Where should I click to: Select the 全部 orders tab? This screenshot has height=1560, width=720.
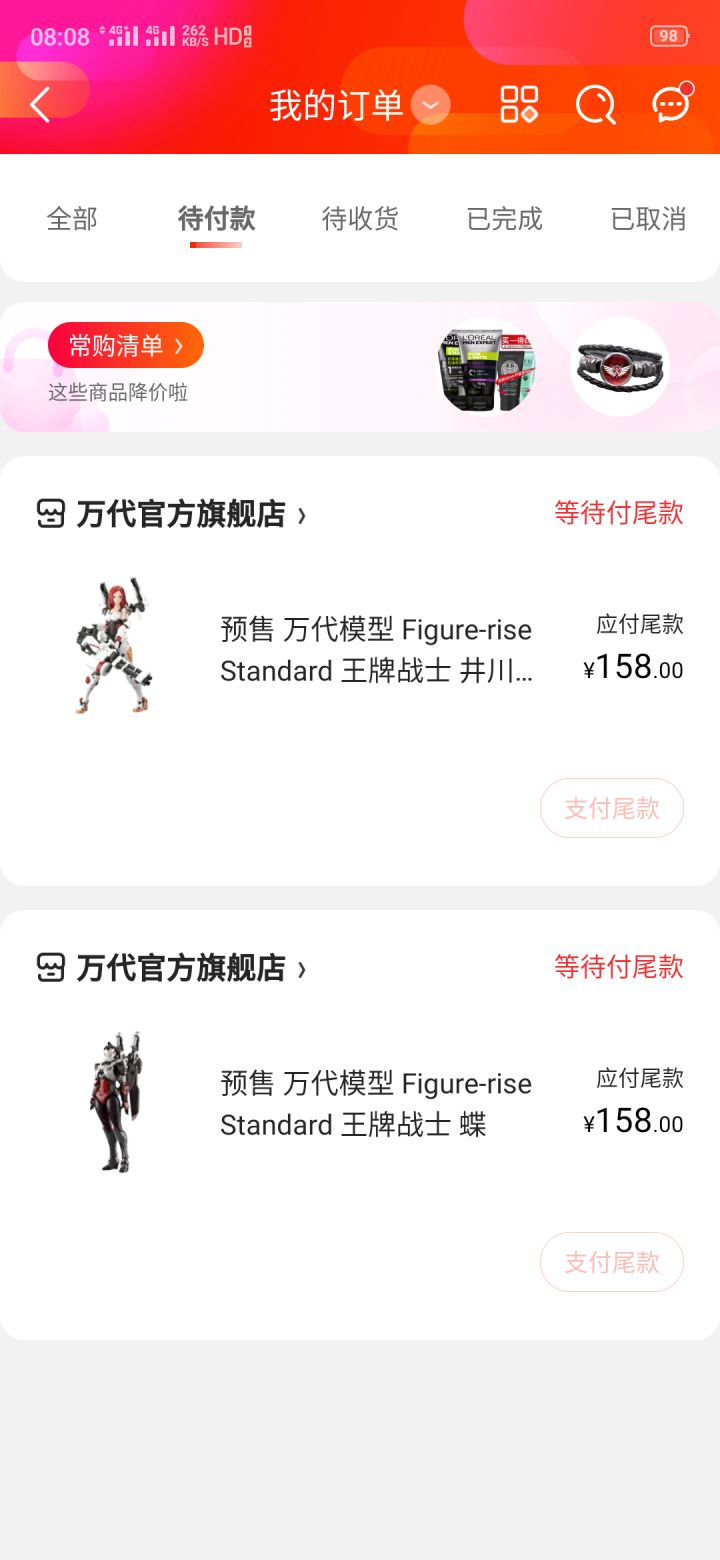point(71,219)
